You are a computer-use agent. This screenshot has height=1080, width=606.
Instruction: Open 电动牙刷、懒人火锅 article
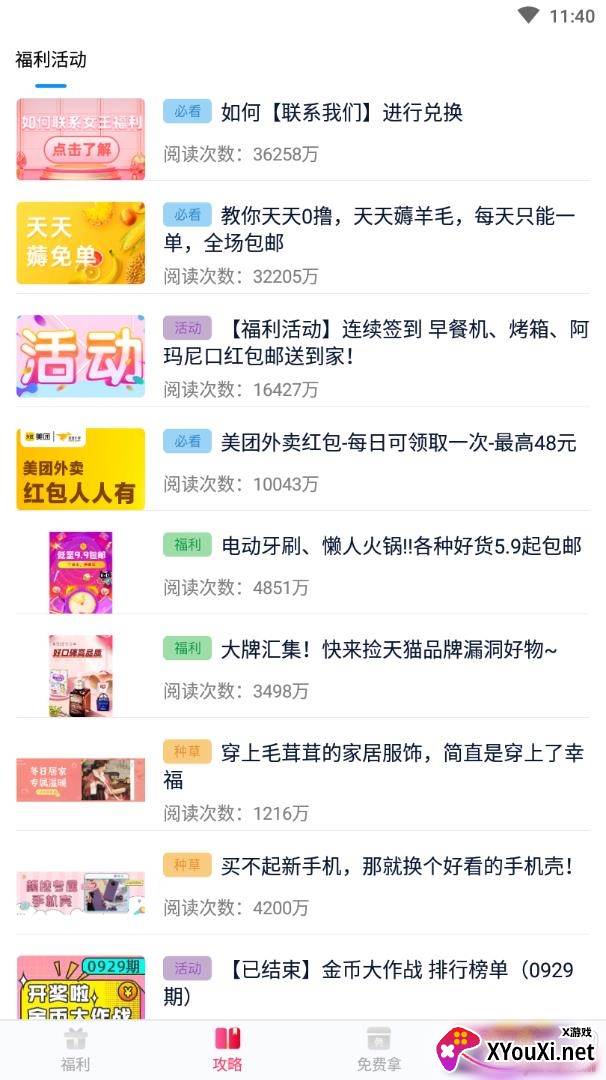click(x=400, y=546)
